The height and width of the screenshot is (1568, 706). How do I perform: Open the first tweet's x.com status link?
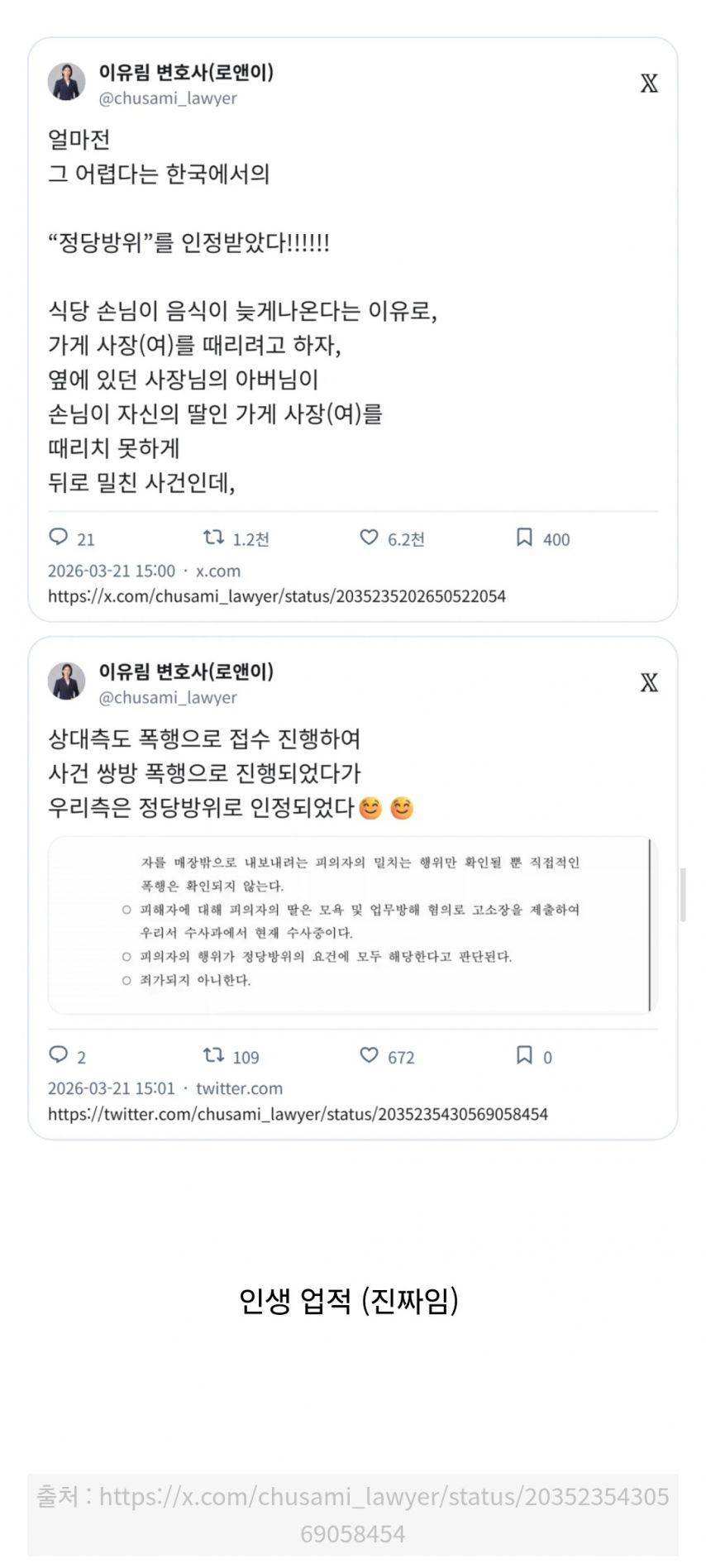tap(276, 596)
